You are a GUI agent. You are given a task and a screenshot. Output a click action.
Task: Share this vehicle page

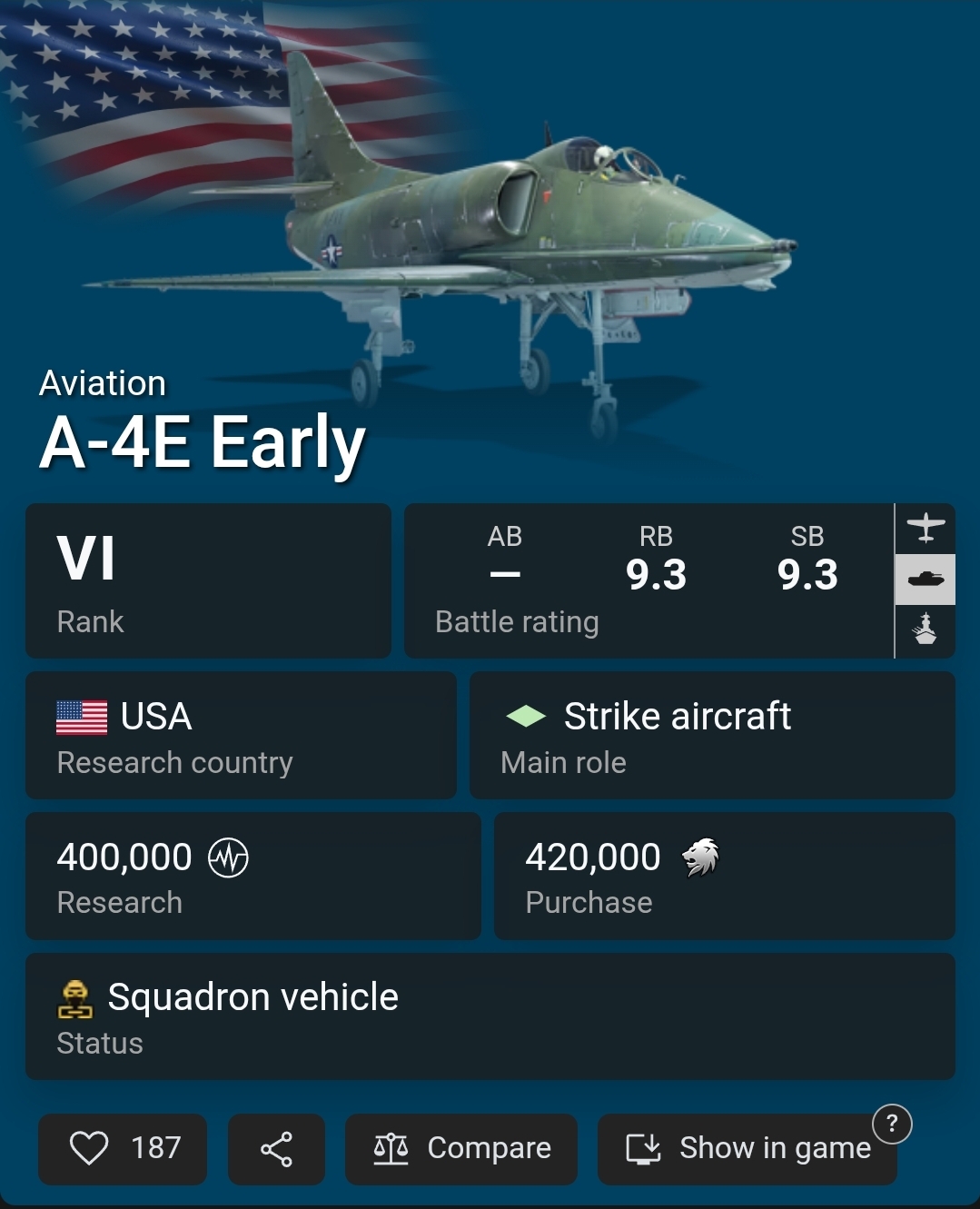[x=276, y=1149]
